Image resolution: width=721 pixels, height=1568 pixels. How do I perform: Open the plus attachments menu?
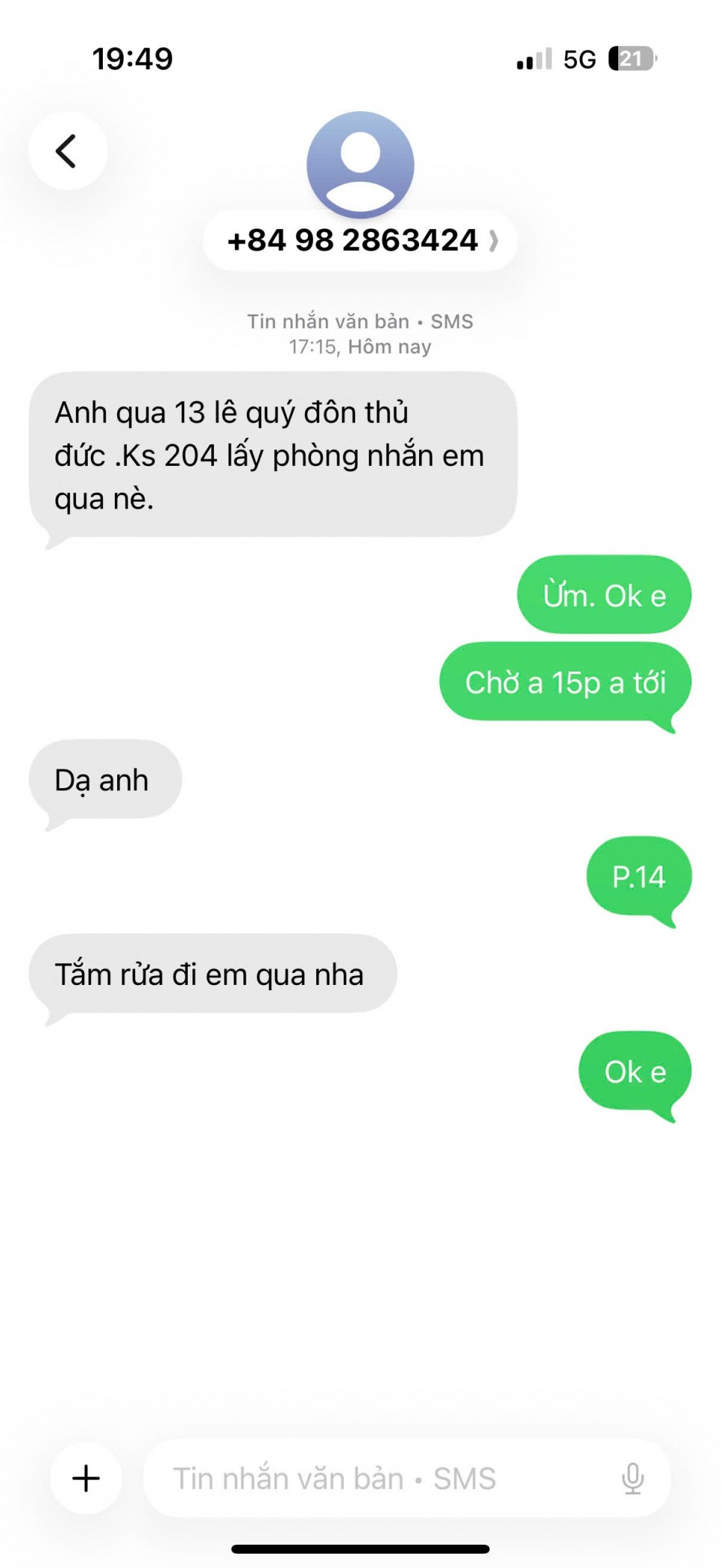[x=86, y=1478]
